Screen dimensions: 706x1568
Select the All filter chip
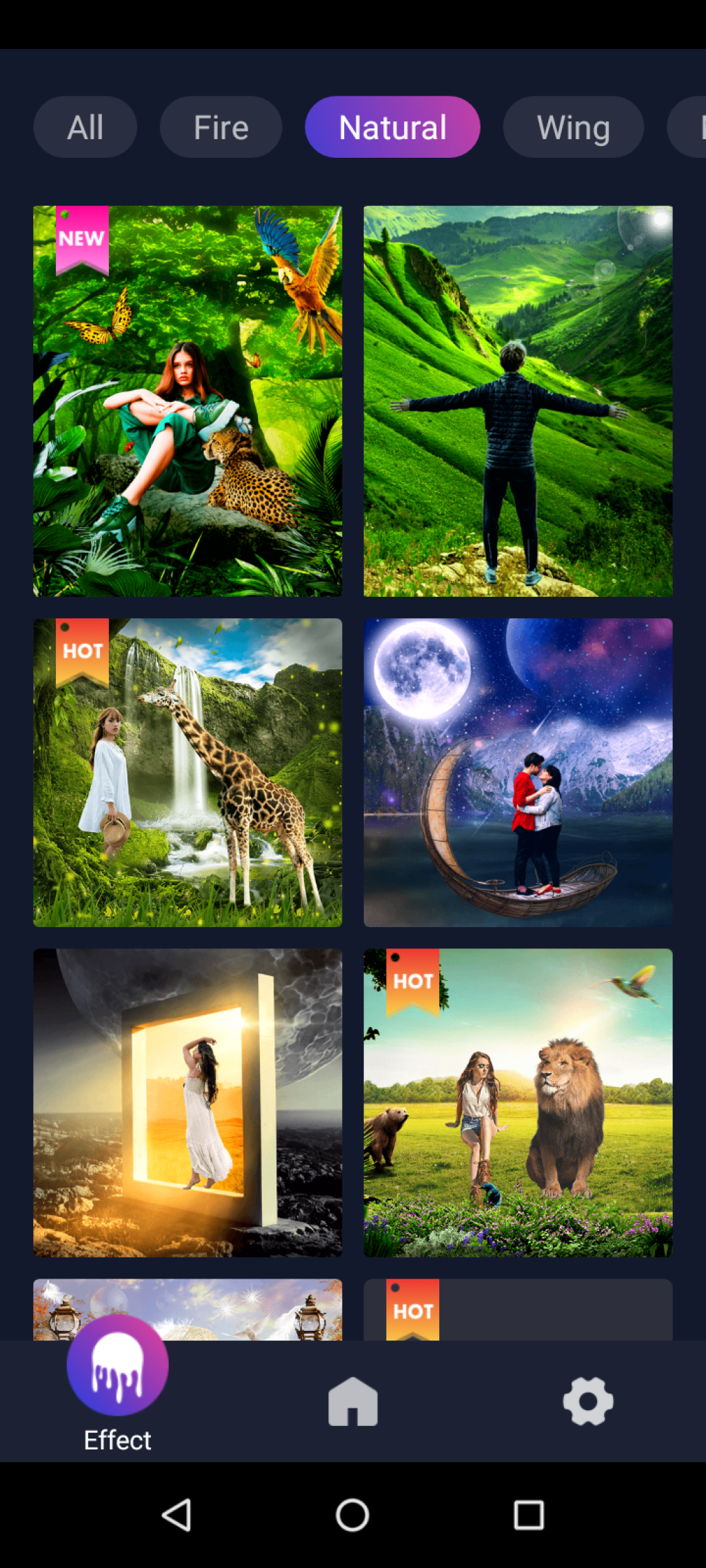click(x=85, y=128)
